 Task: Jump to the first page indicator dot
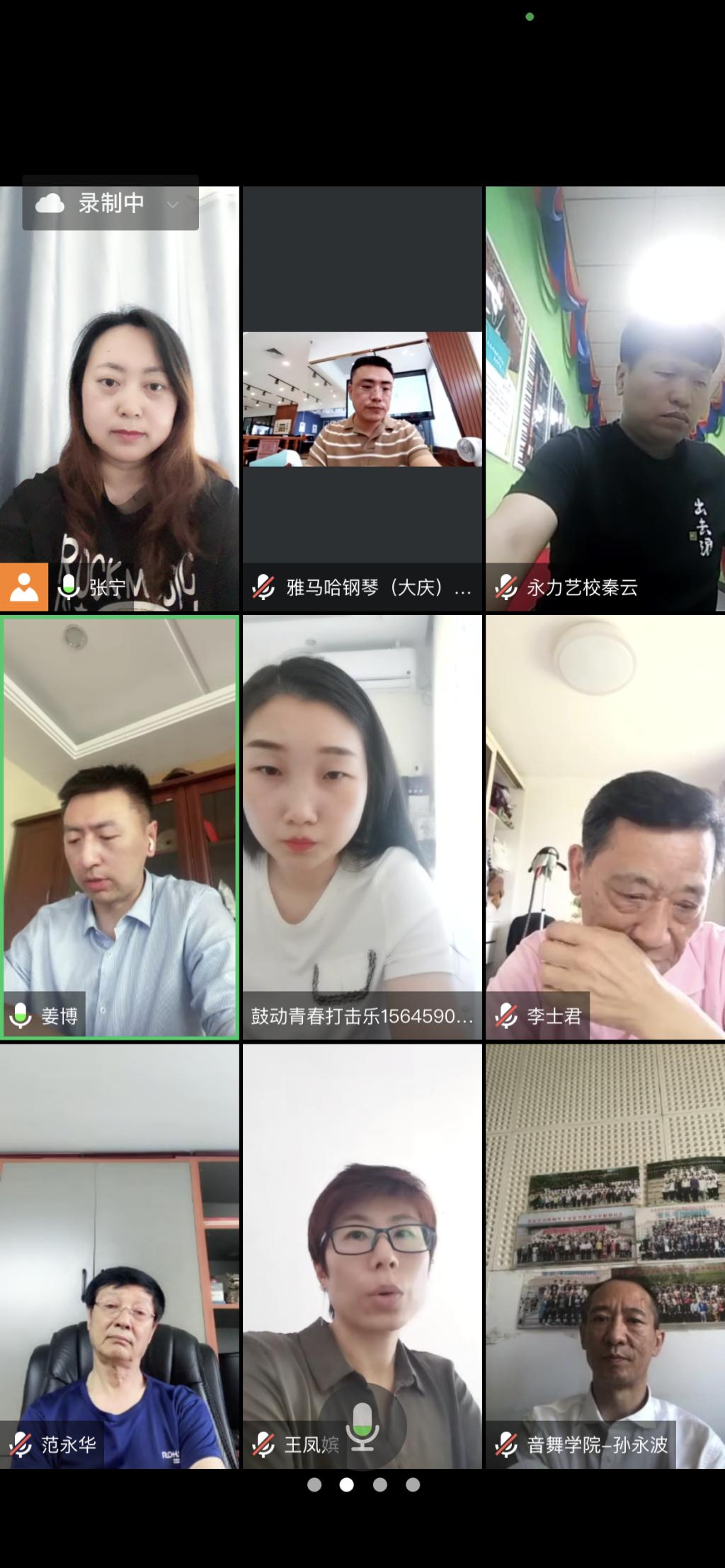tap(314, 1485)
